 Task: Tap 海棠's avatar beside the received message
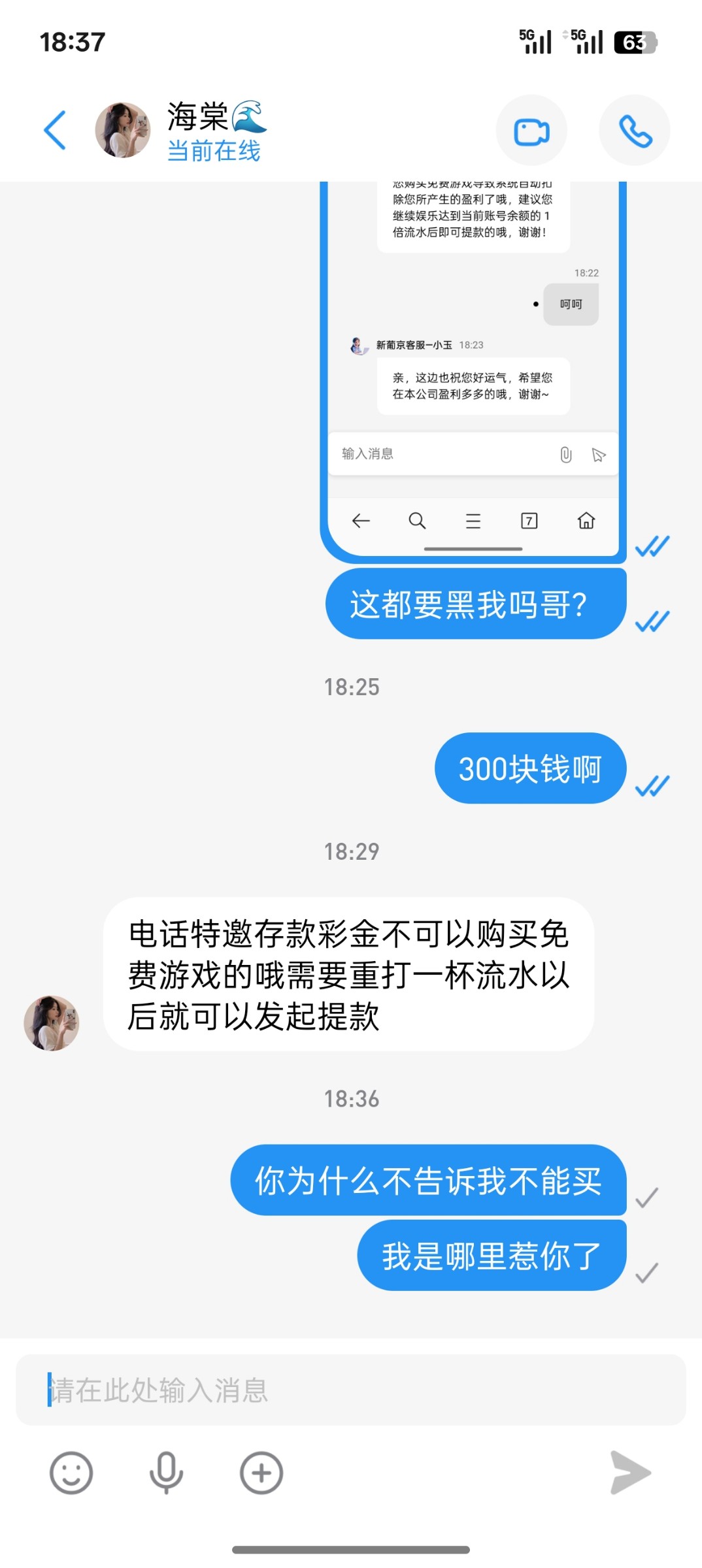(52, 1023)
